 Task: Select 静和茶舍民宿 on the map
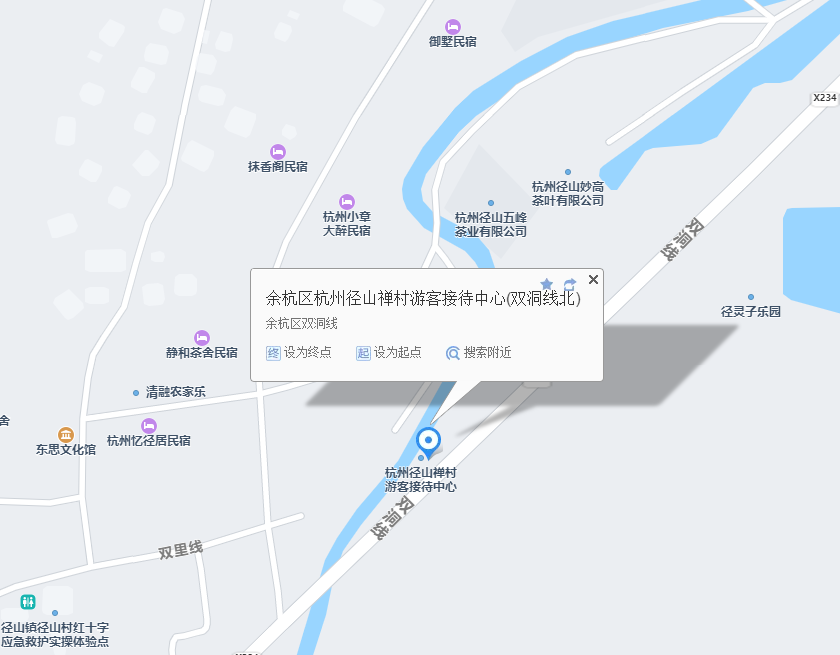coord(202,338)
